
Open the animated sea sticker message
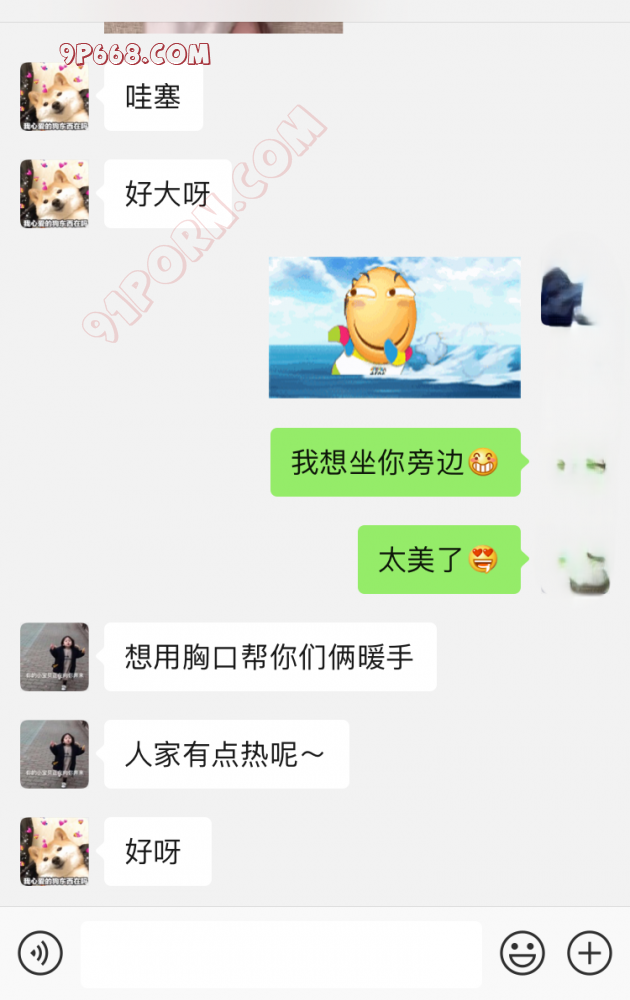(394, 327)
